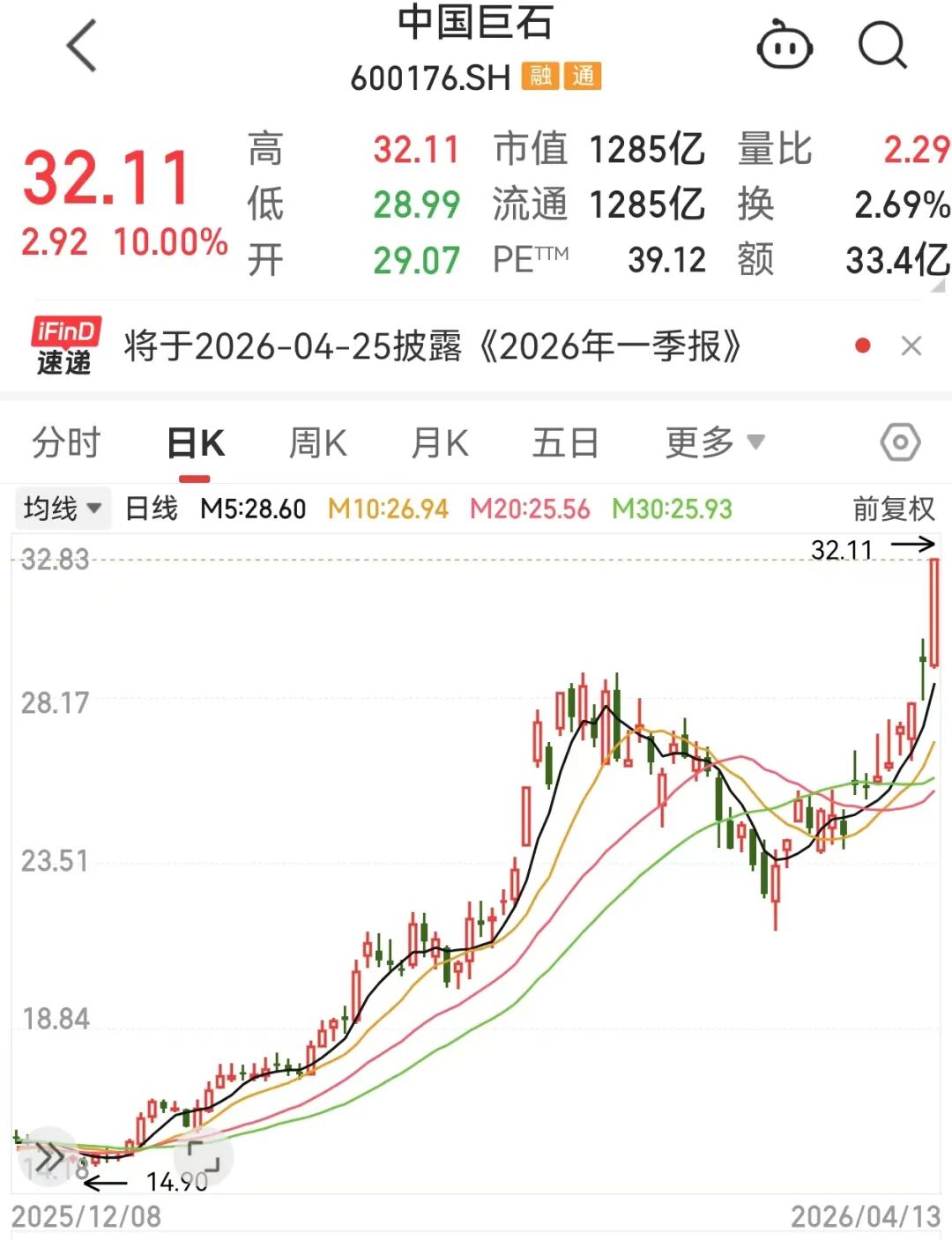
Task: Expand more quote details corner arrow
Action: coord(938,286)
